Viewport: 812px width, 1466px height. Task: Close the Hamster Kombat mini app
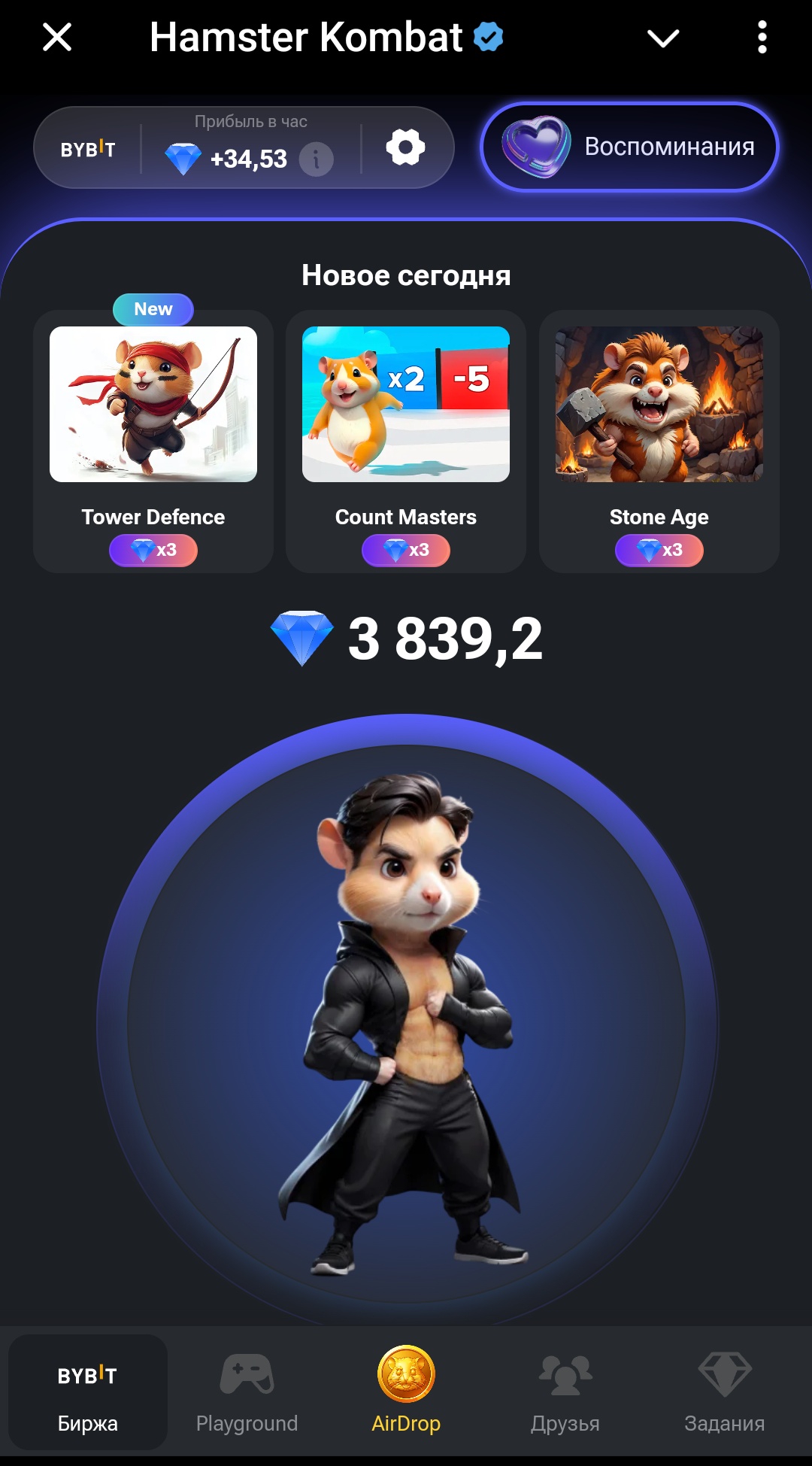(57, 37)
